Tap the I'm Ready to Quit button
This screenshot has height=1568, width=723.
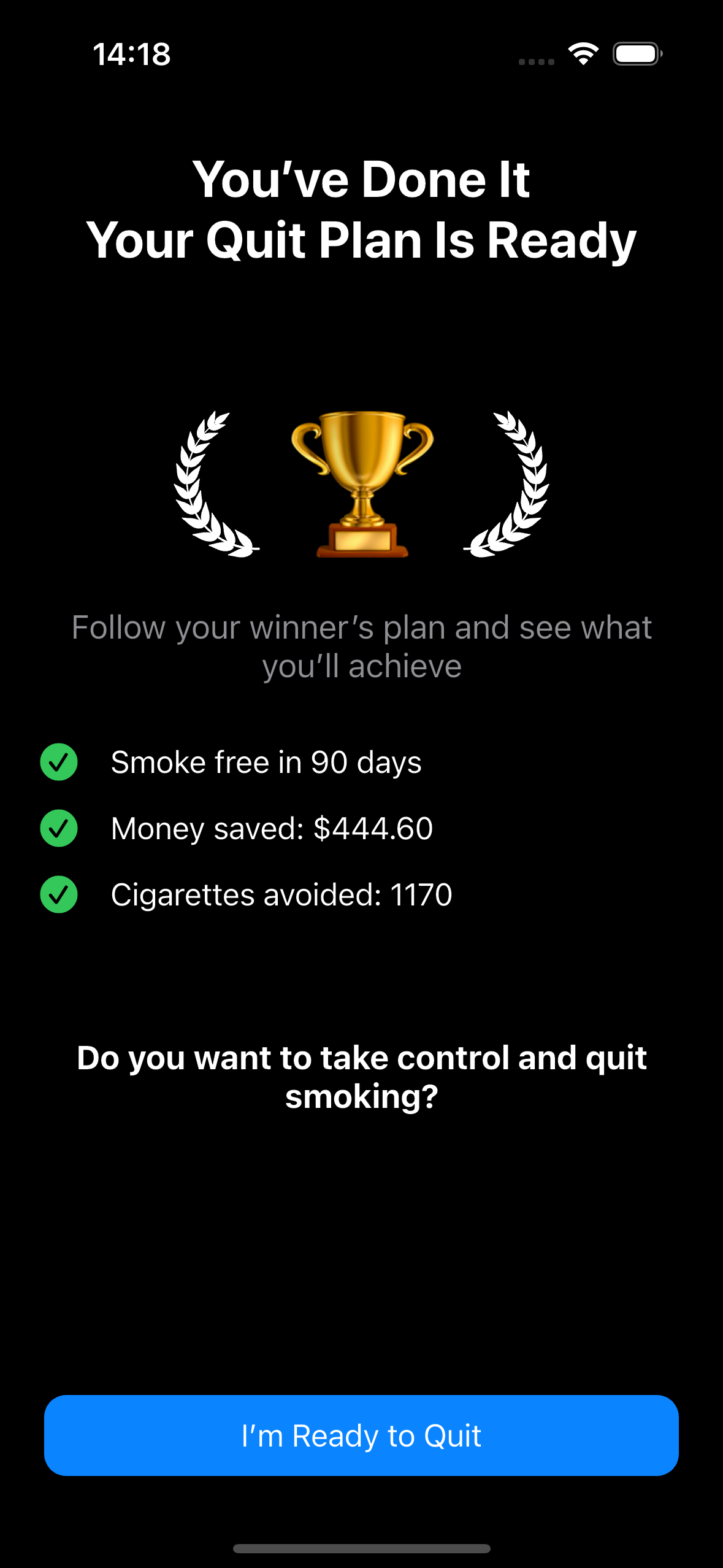[x=361, y=1435]
